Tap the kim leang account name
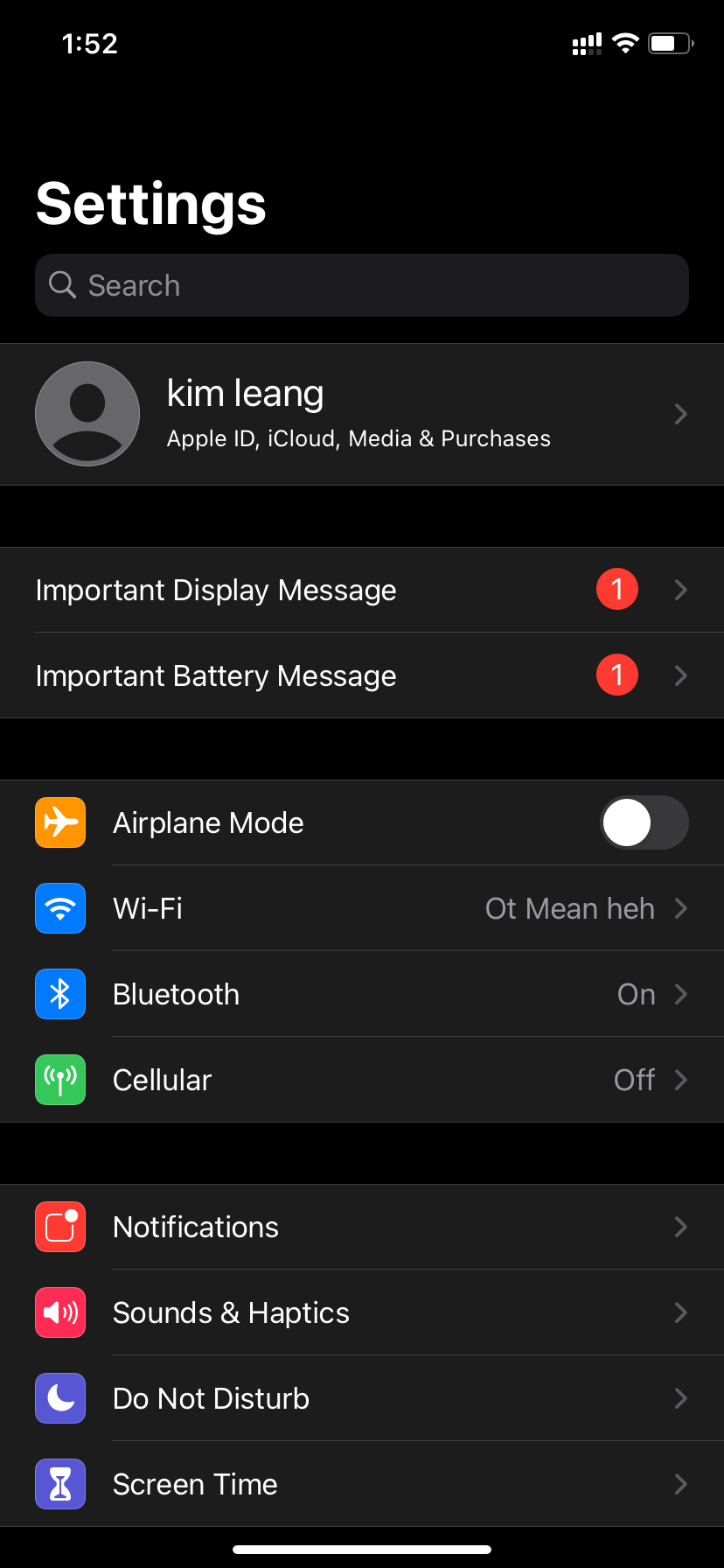The height and width of the screenshot is (1568, 724). click(245, 393)
